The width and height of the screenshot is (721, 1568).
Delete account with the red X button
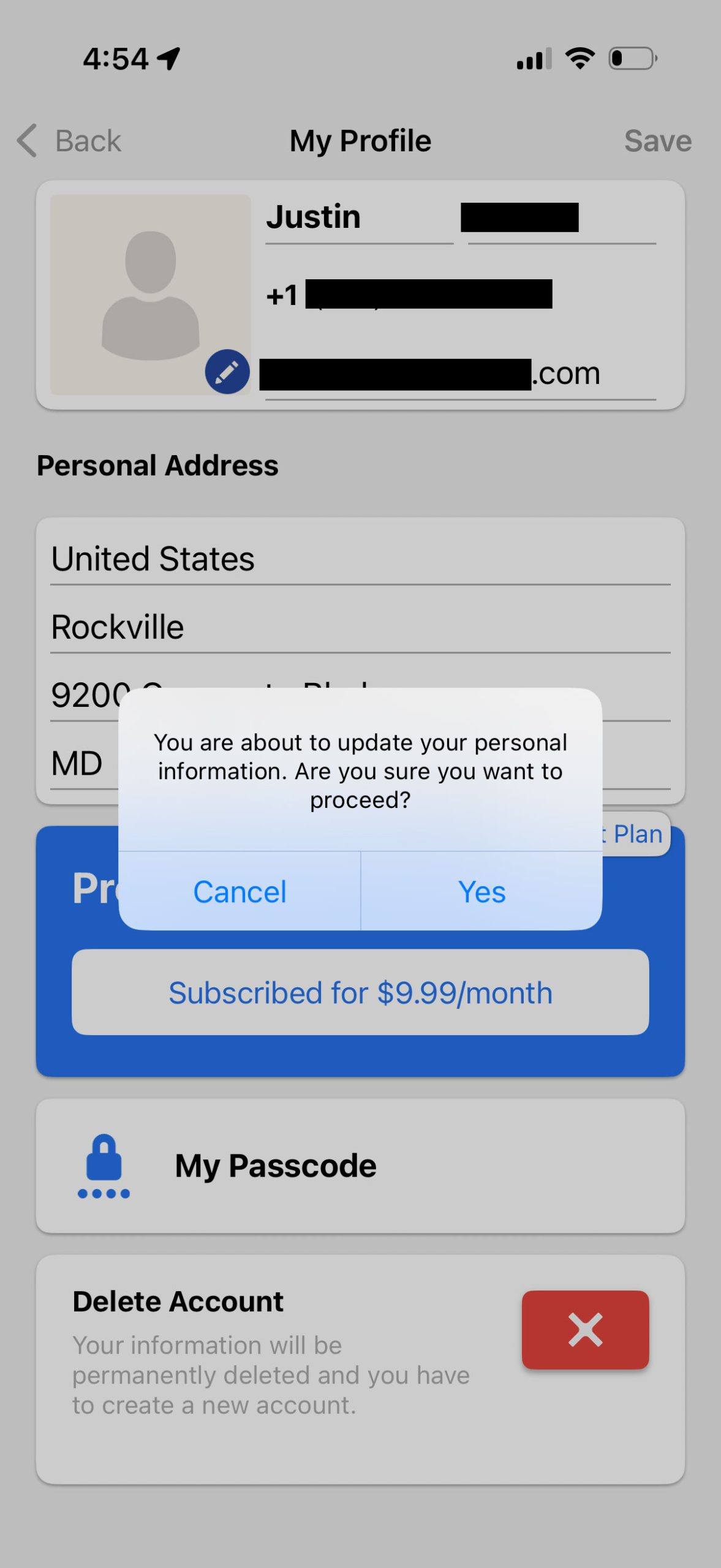click(x=585, y=1329)
